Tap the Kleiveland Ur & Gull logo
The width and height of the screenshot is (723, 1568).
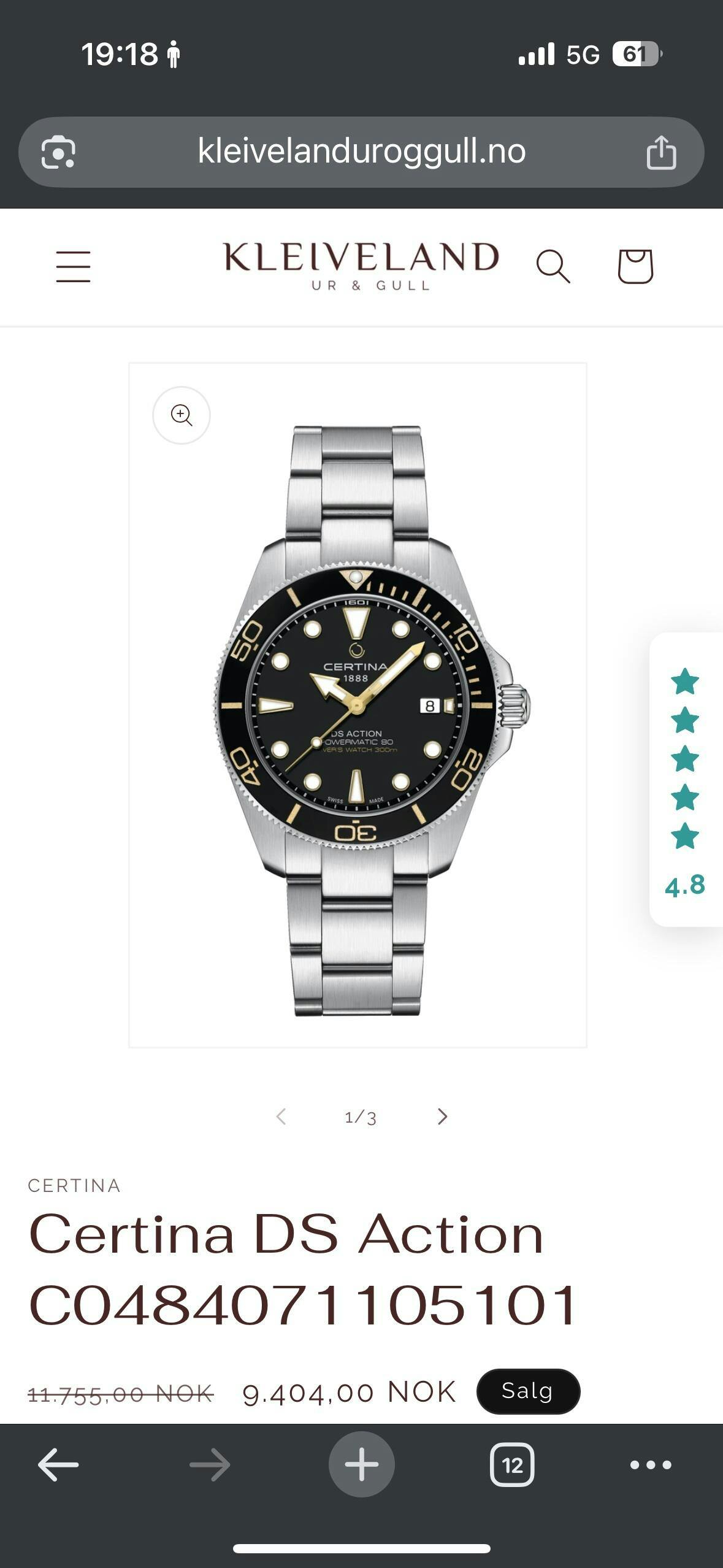pyautogui.click(x=361, y=265)
